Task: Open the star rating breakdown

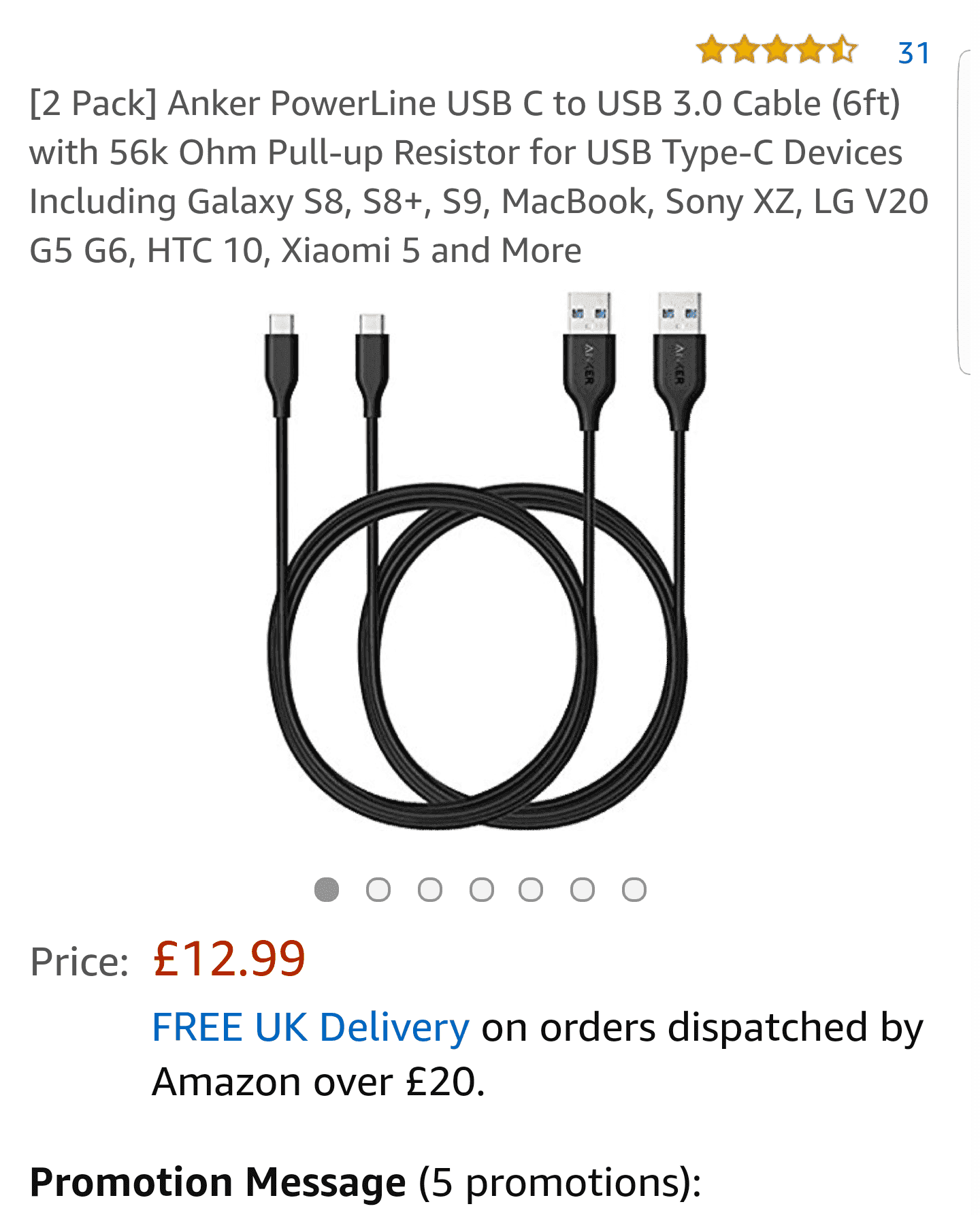Action: point(777,50)
